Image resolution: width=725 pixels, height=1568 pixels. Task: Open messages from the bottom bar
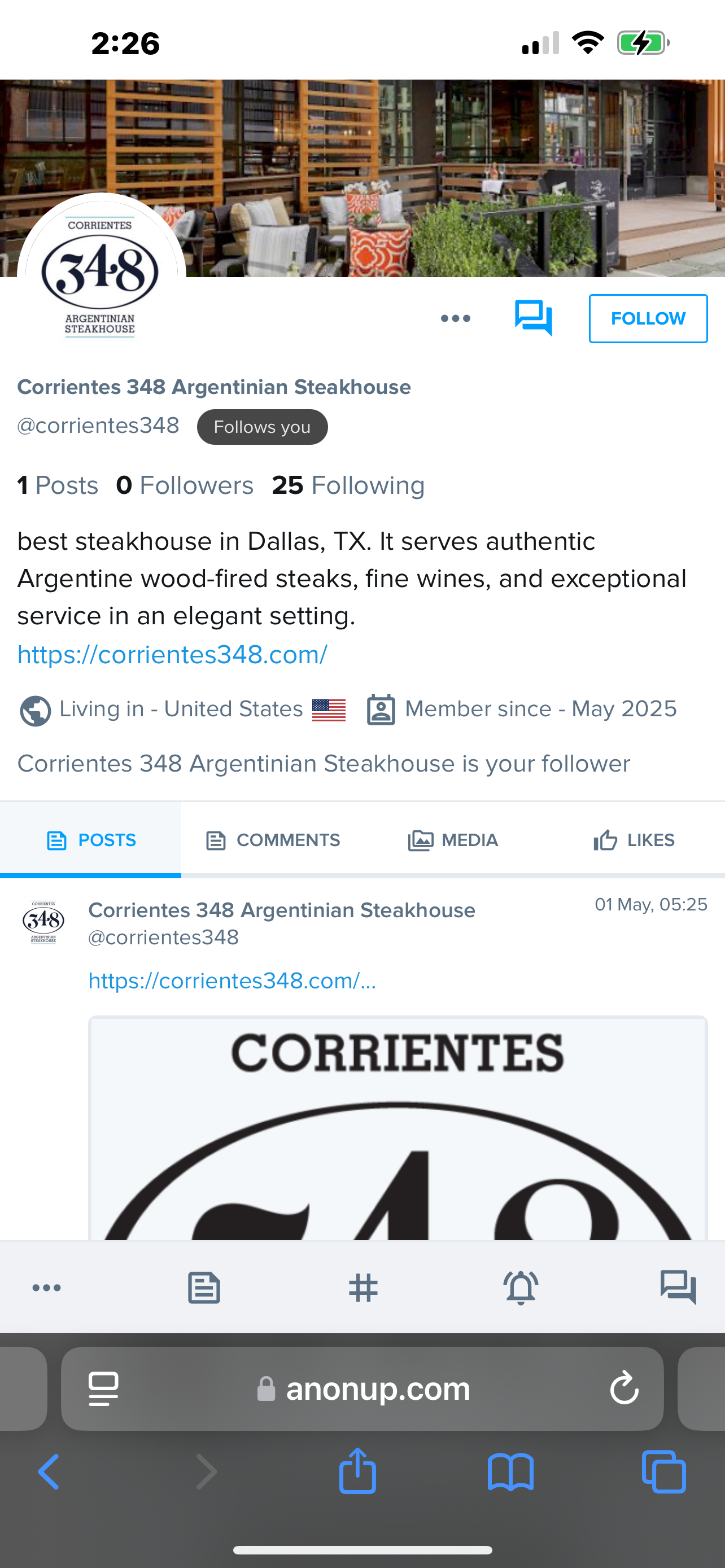point(678,1287)
